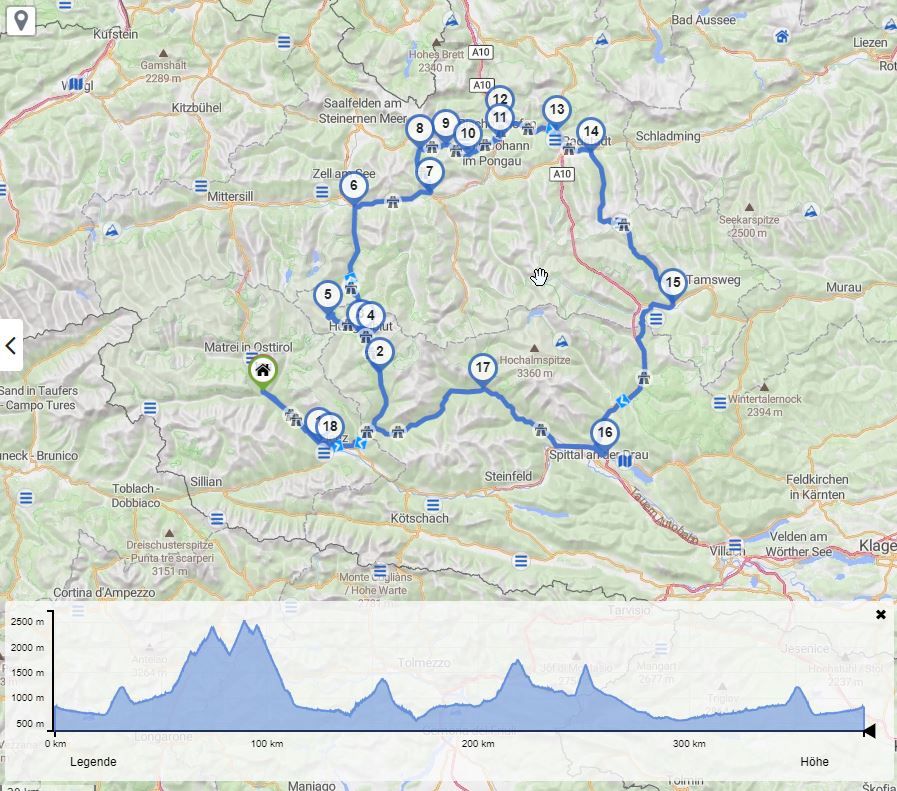Select waypoint marker 10
Screen dimensions: 897x791
pyautogui.click(x=468, y=133)
